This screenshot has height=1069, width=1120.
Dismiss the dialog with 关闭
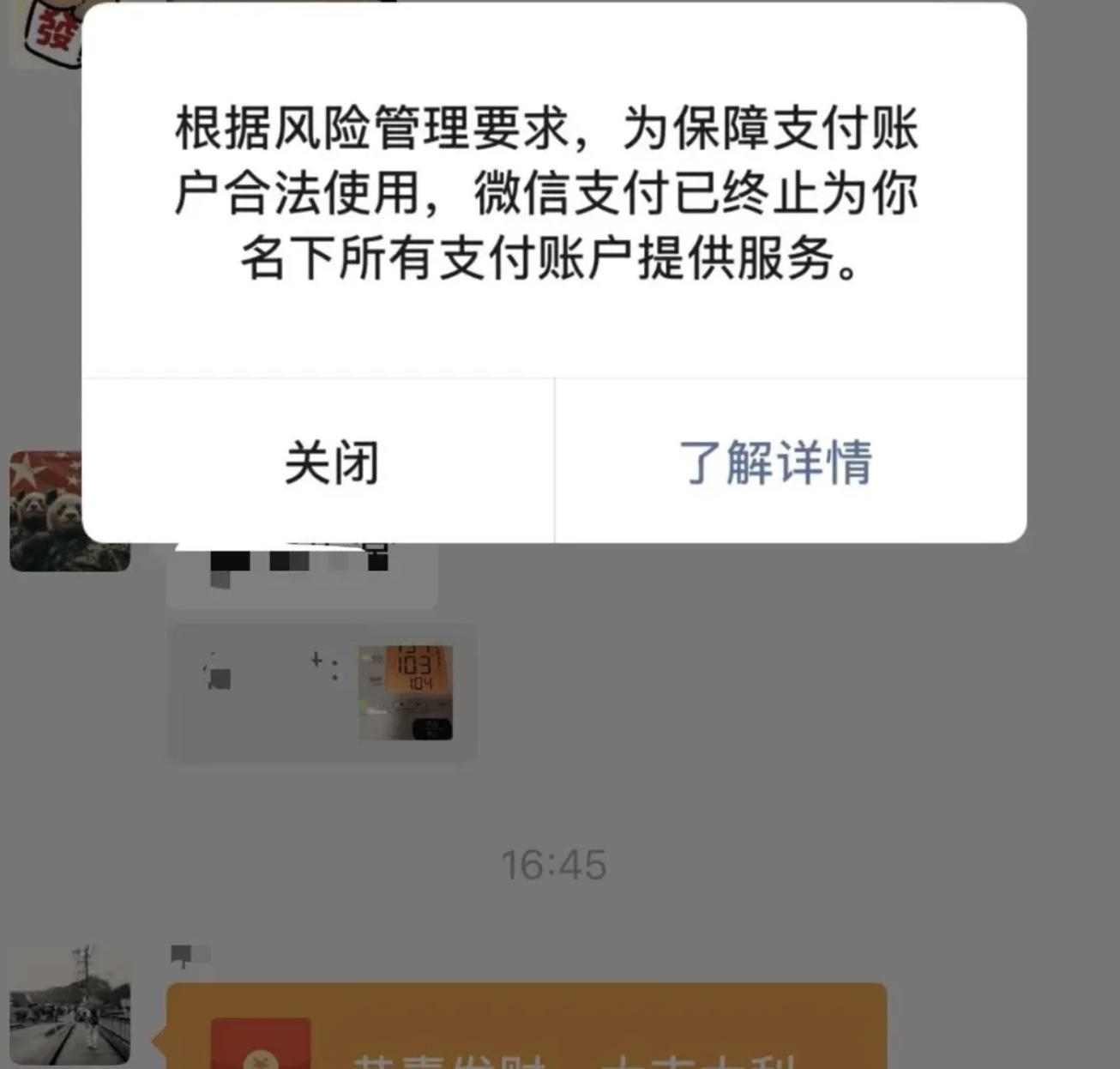pos(330,462)
